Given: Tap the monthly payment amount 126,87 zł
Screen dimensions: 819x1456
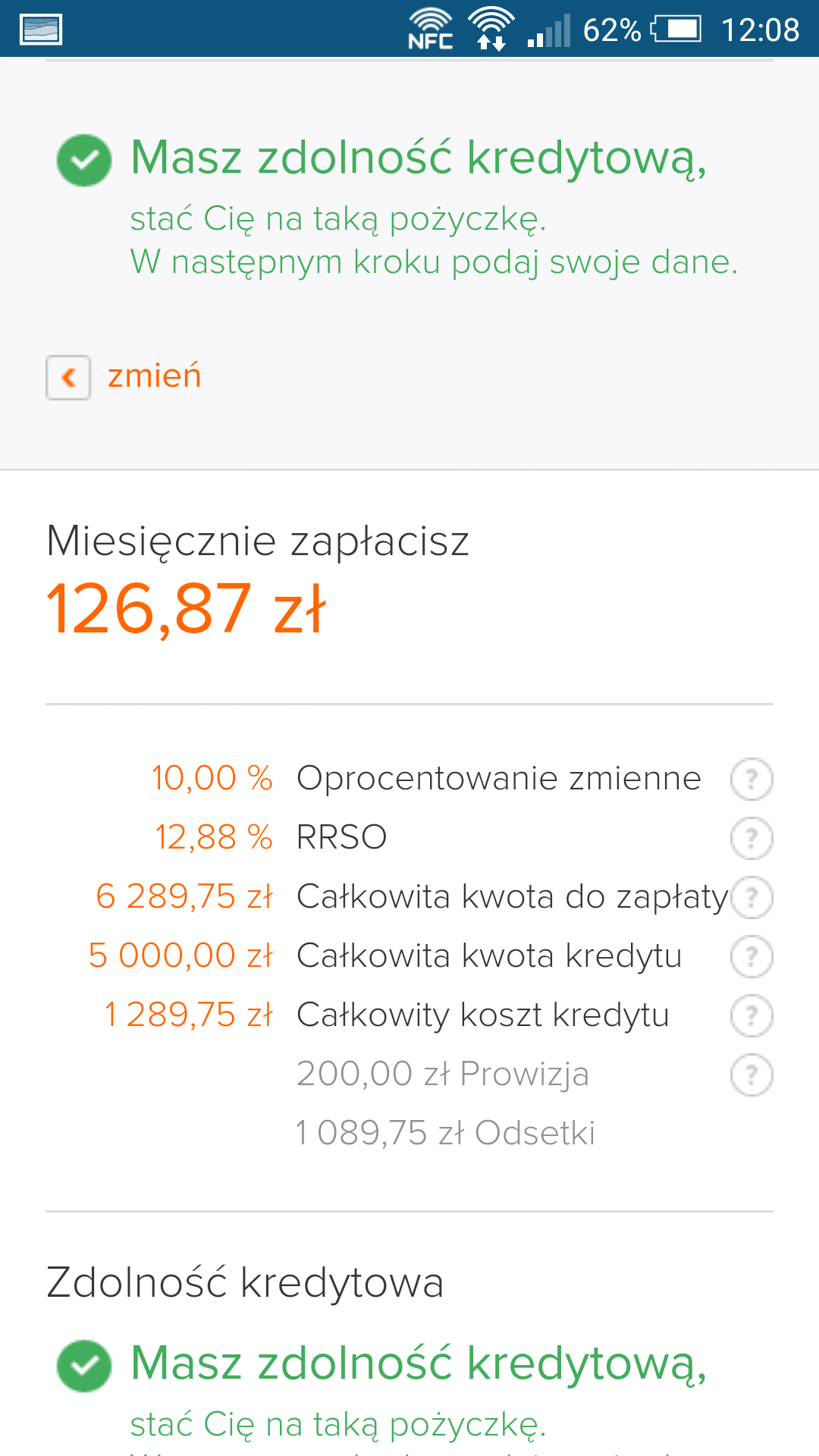Looking at the screenshot, I should 186,607.
